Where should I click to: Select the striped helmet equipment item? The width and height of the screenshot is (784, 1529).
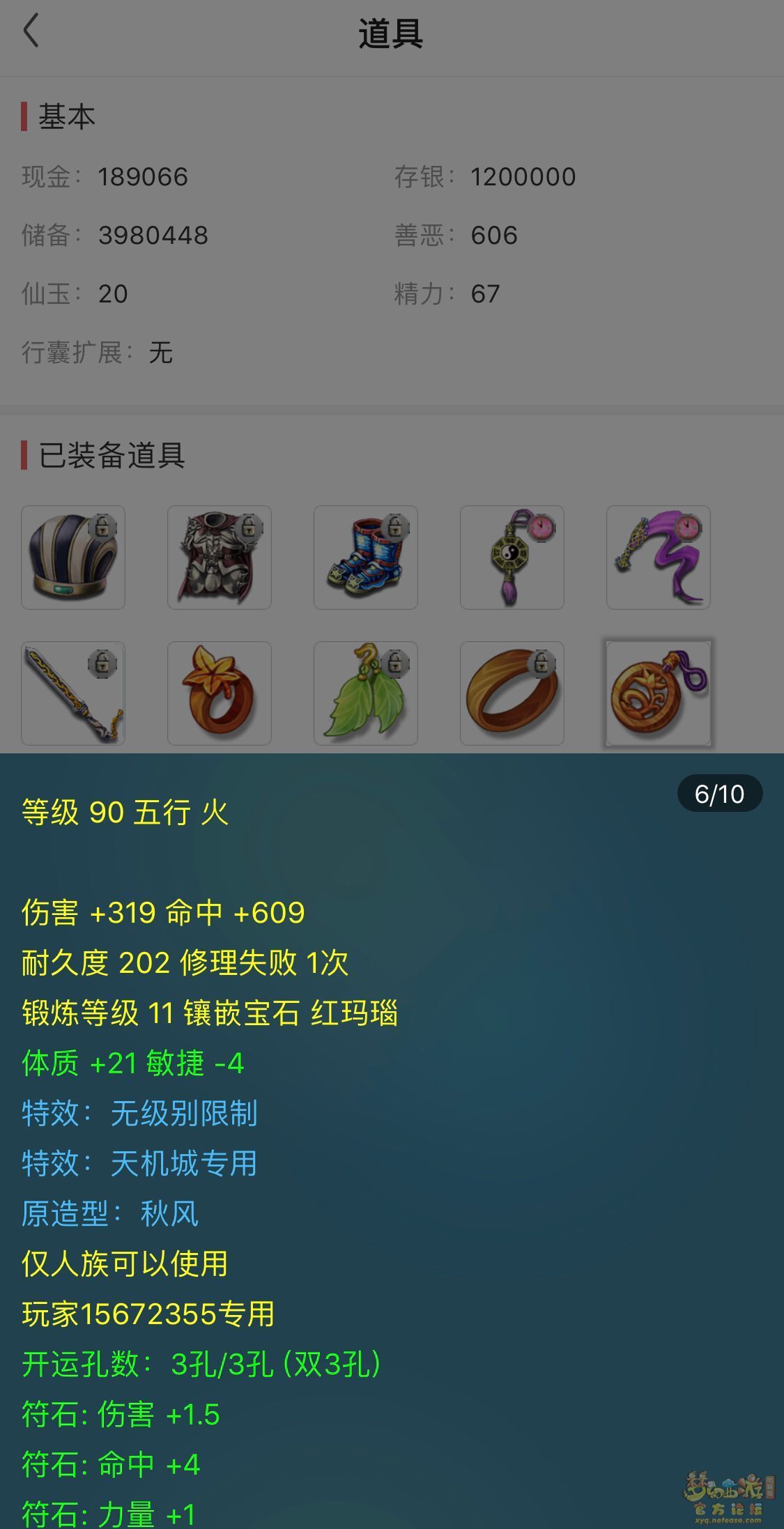point(73,558)
